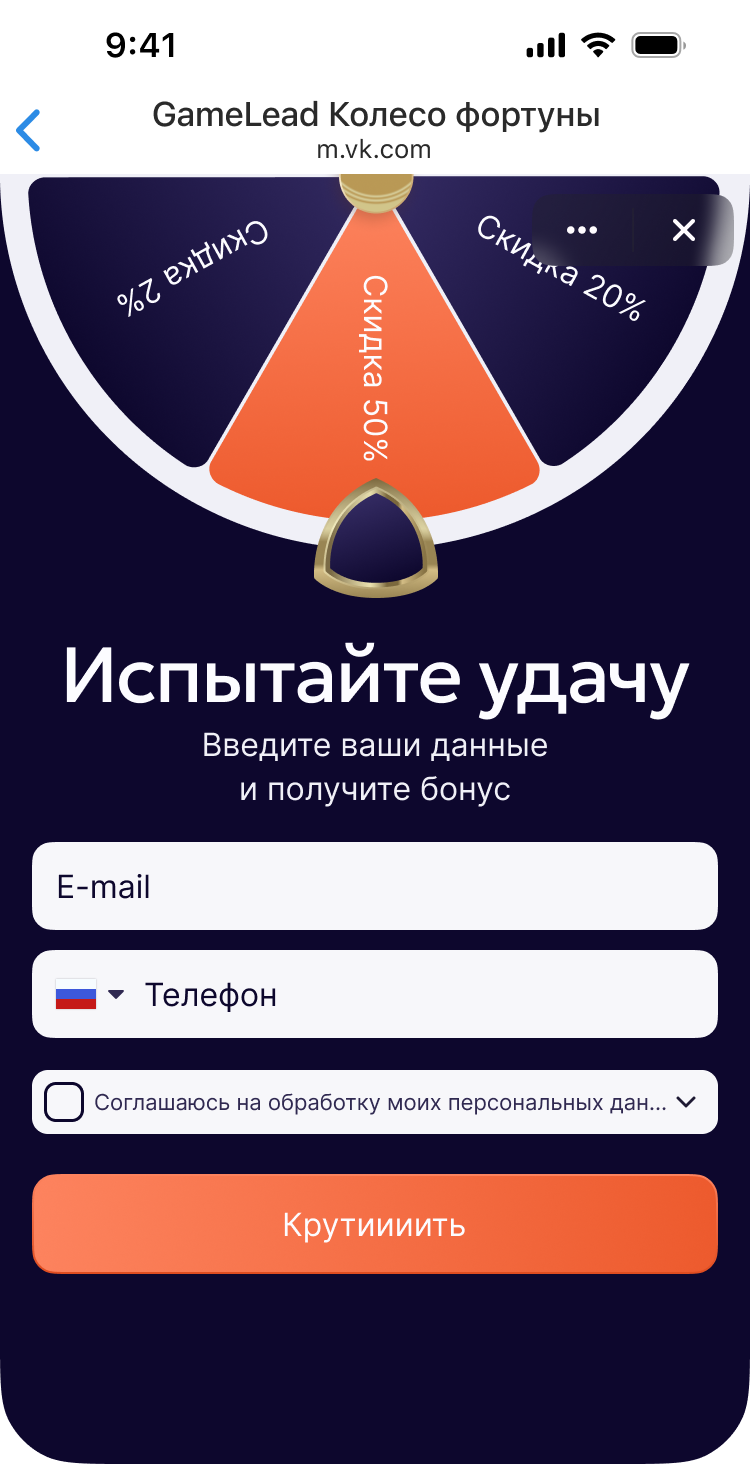
Task: Tap the blue back arrow to return
Action: click(x=28, y=131)
